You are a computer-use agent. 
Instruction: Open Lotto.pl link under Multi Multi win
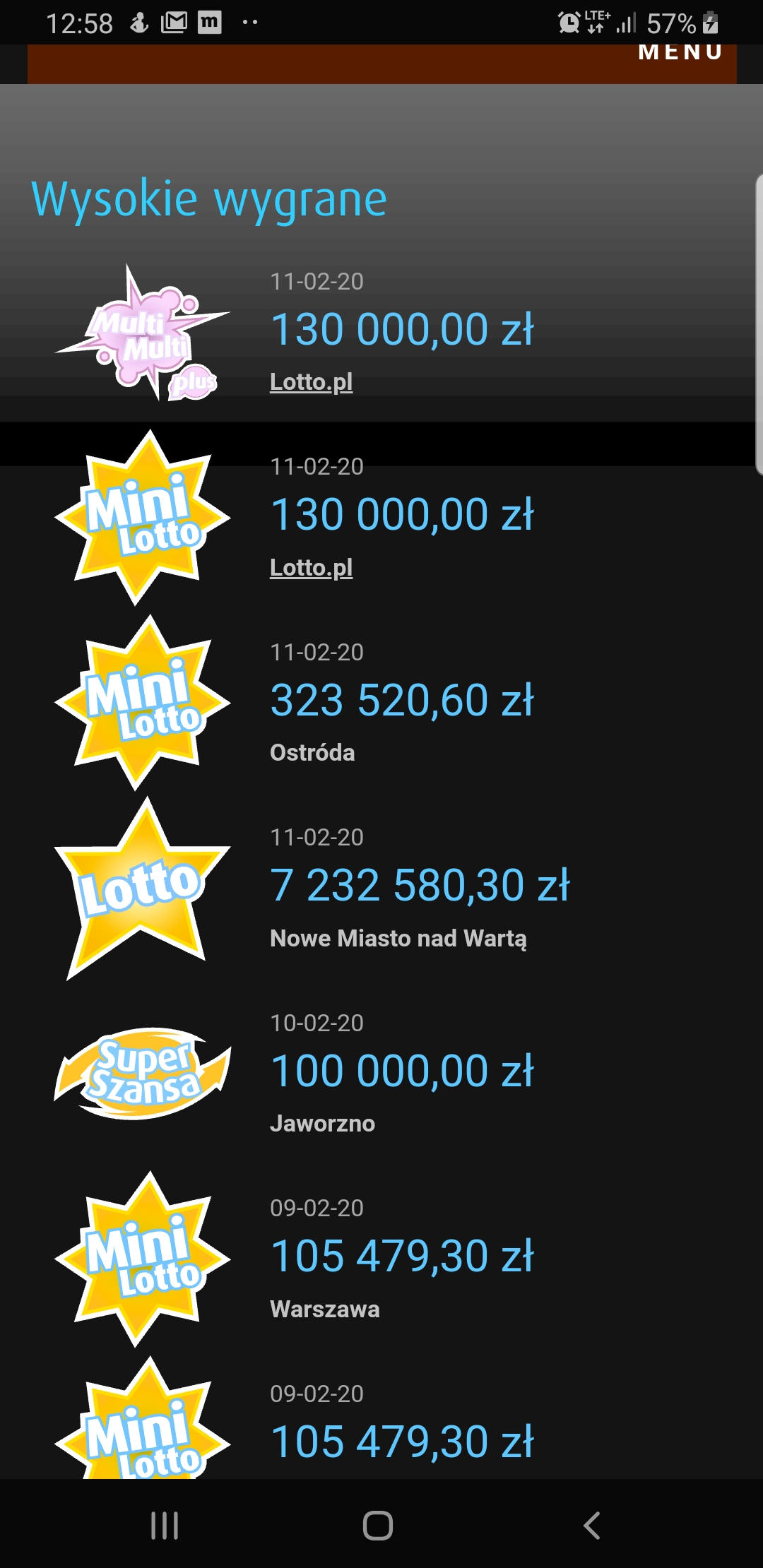[x=311, y=382]
